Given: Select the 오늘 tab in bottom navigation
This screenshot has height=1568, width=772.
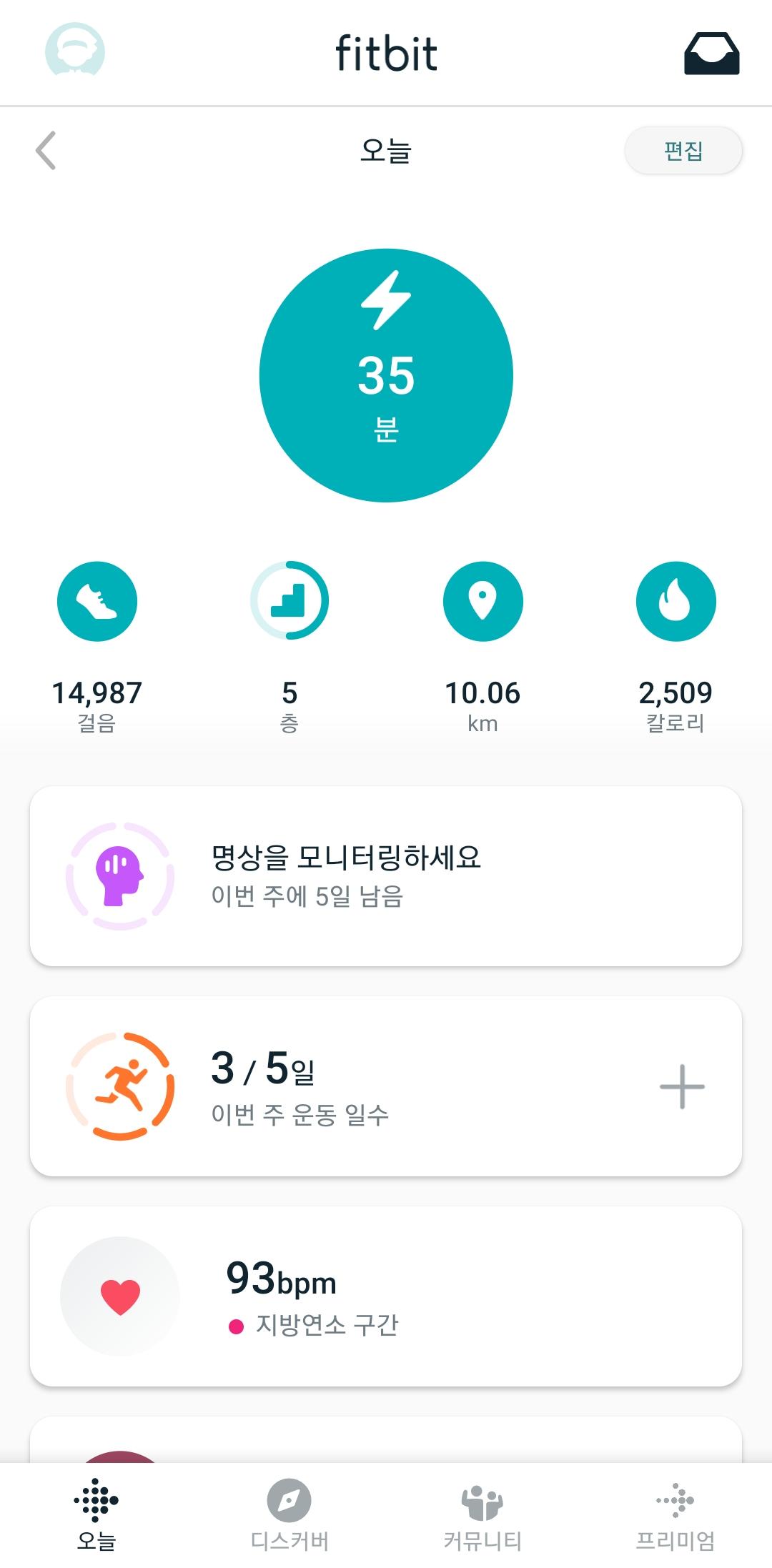Looking at the screenshot, I should pos(96,1514).
